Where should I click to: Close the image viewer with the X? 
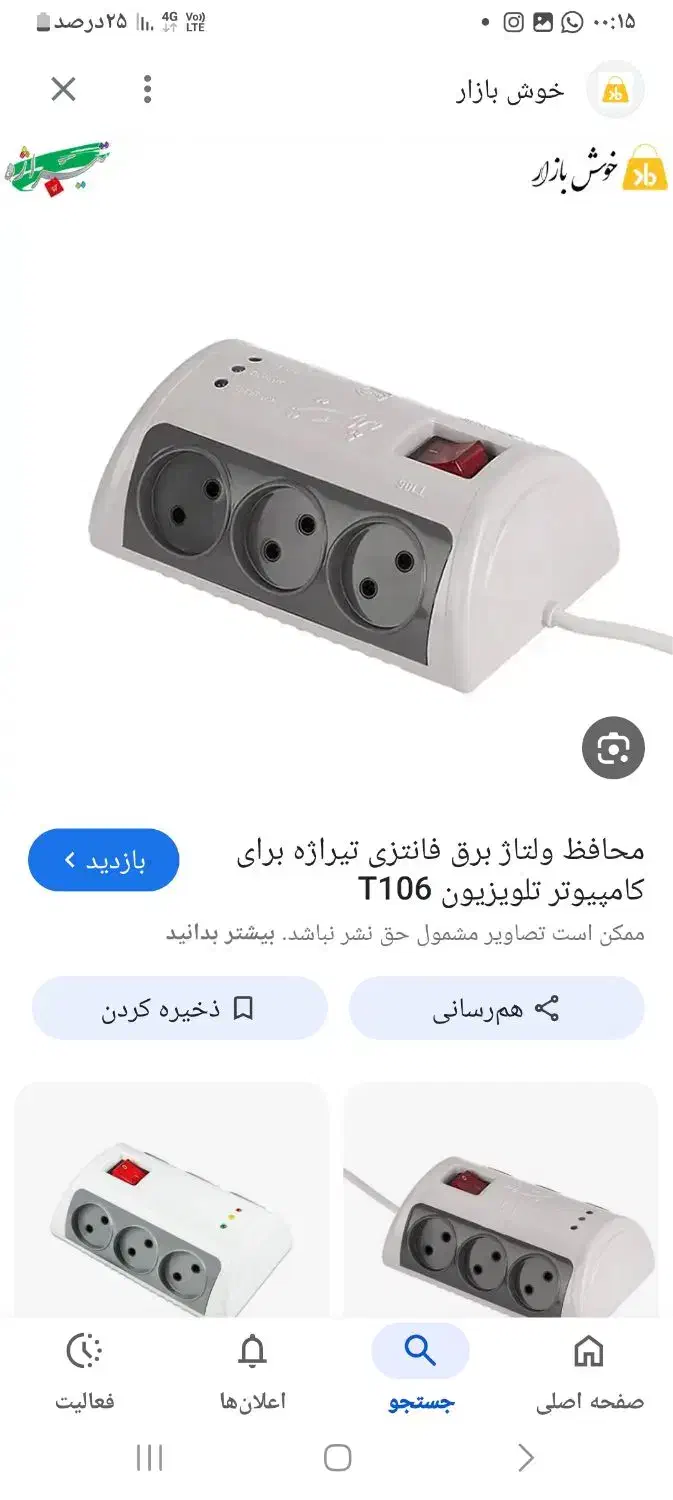[x=63, y=90]
